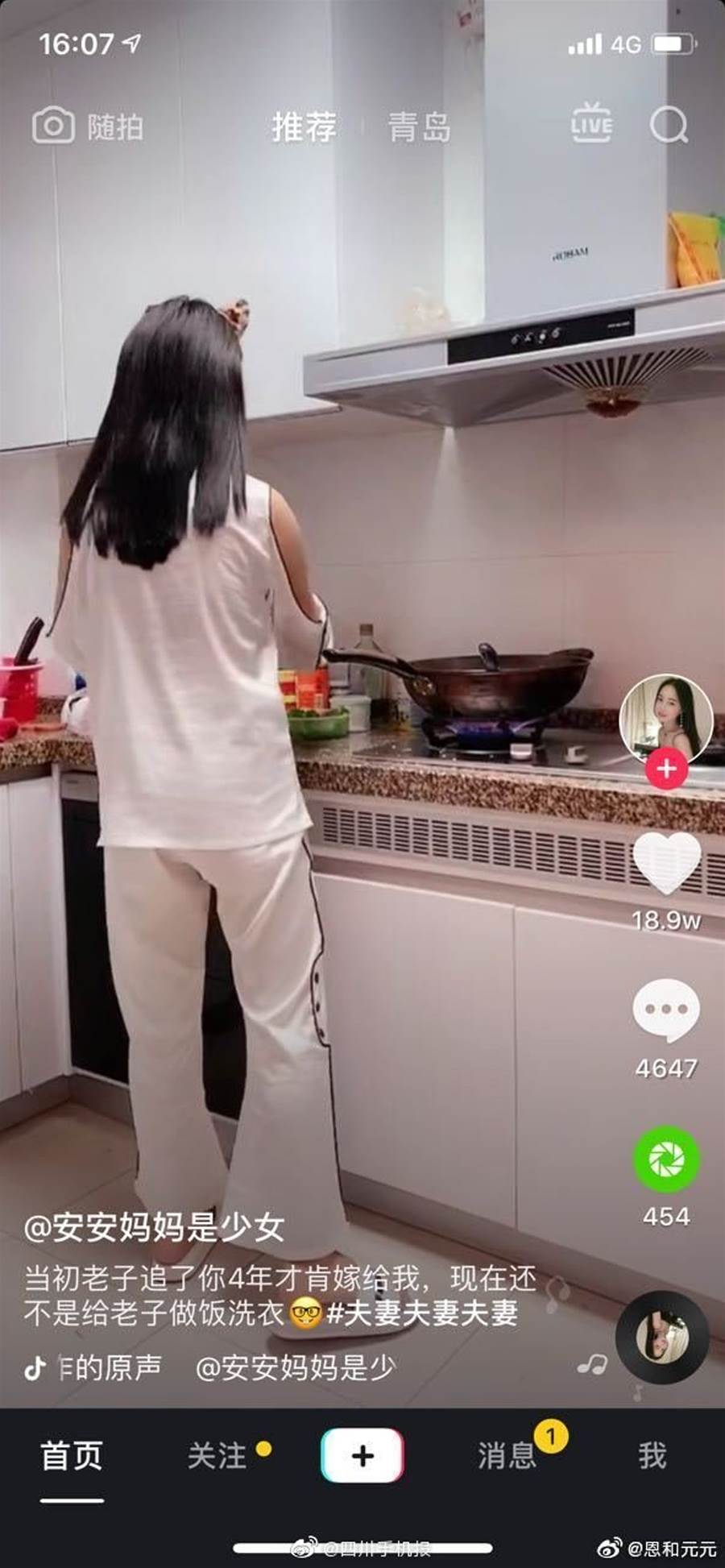This screenshot has width=725, height=1568.
Task: Open the LIVE streams icon
Action: pyautogui.click(x=591, y=123)
